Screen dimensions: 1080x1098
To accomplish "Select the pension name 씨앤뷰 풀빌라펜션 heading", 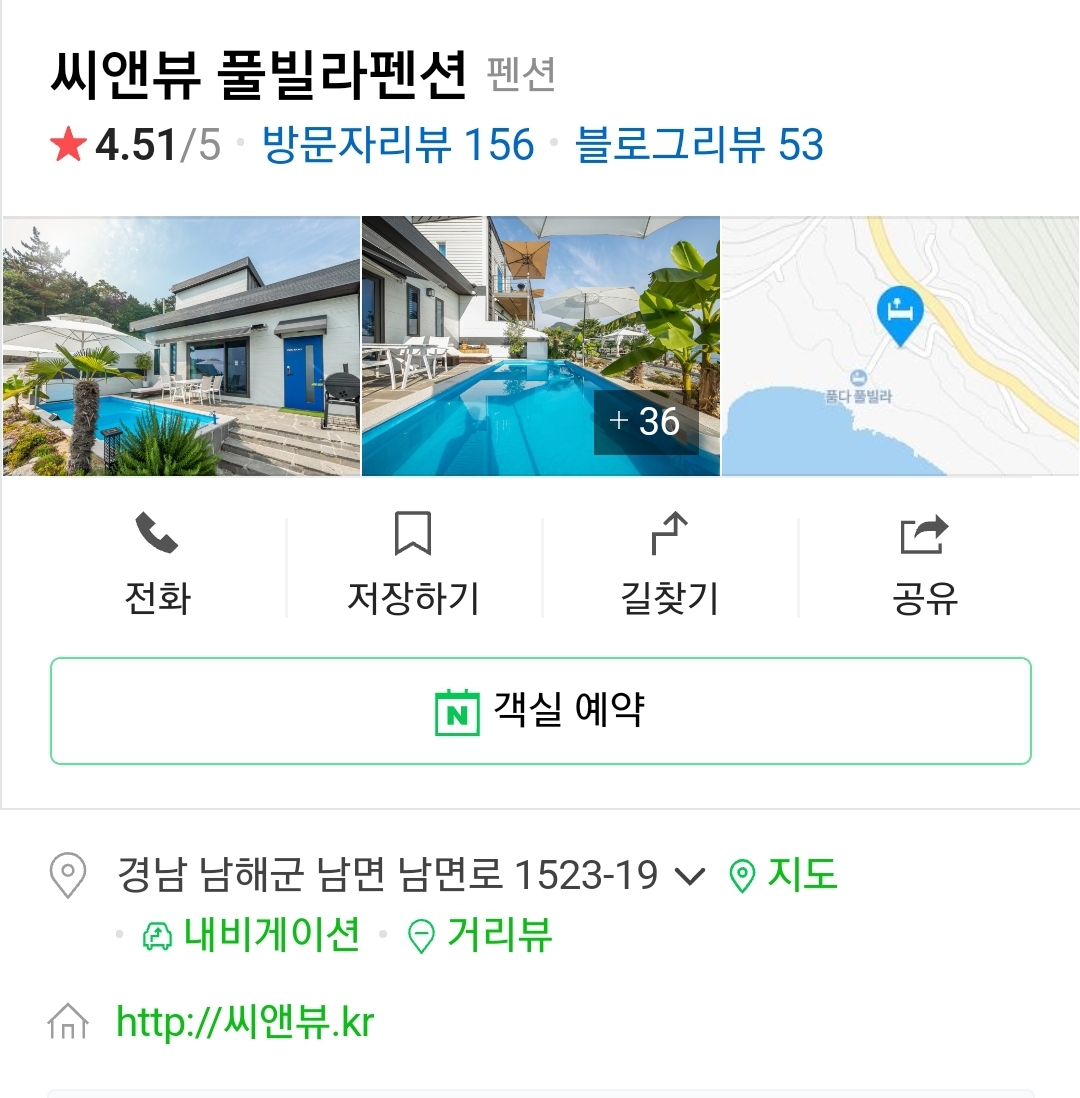I will click(255, 70).
